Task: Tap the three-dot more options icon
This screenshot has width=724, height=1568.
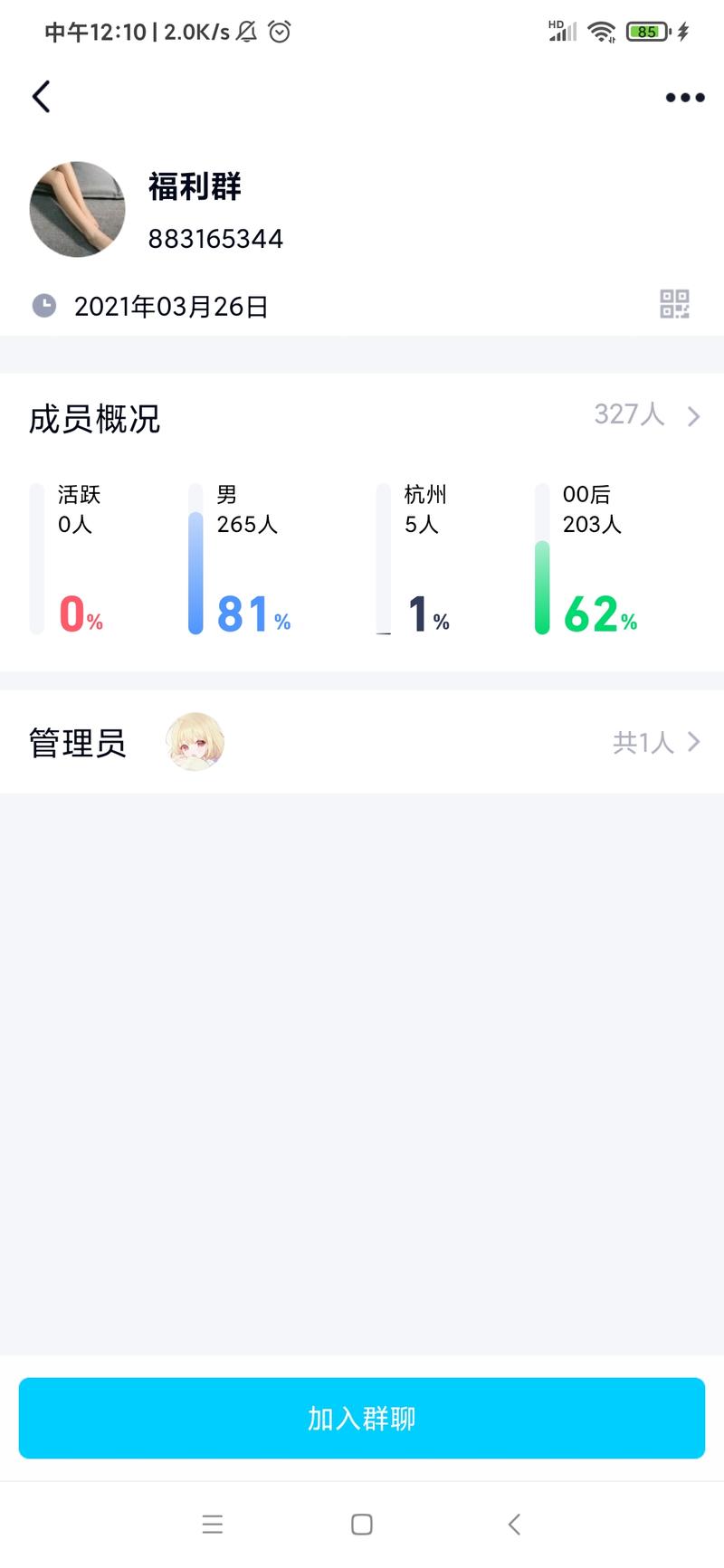Action: [x=683, y=97]
